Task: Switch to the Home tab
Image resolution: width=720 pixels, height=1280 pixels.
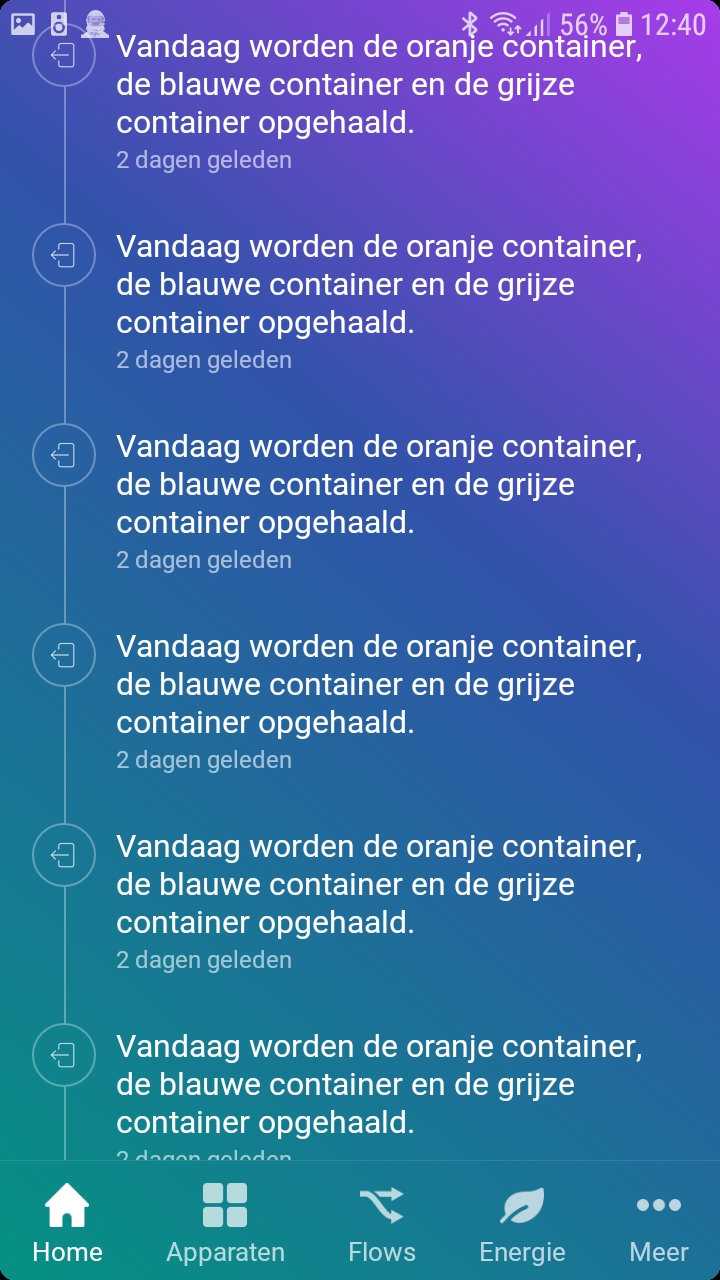Action: click(67, 1221)
